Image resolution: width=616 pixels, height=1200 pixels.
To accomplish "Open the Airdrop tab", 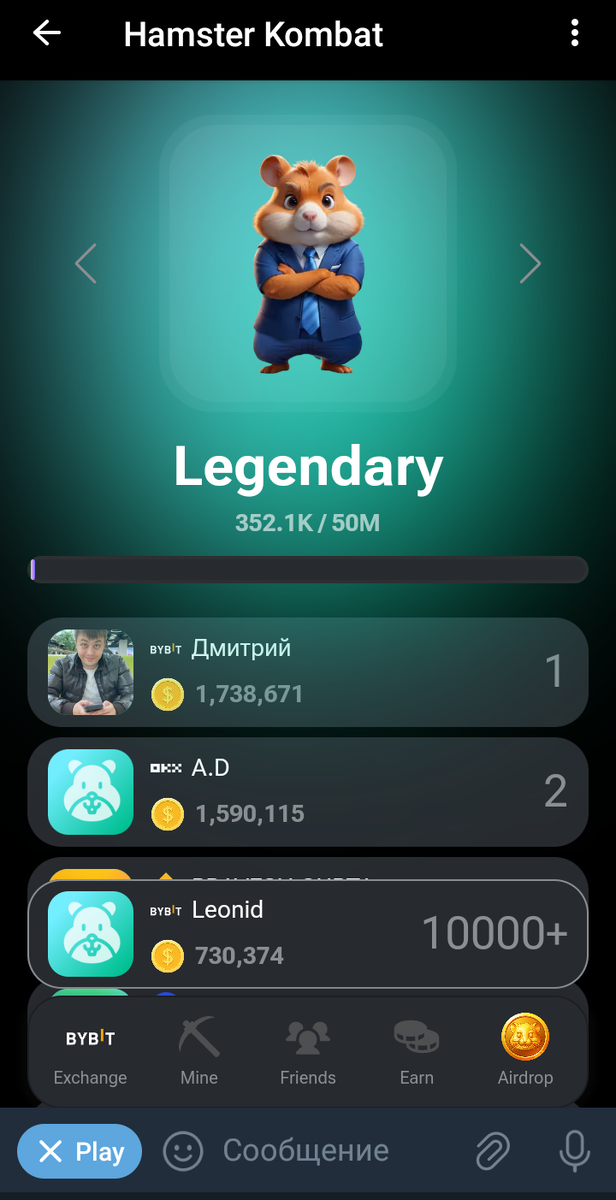I will click(x=525, y=1051).
